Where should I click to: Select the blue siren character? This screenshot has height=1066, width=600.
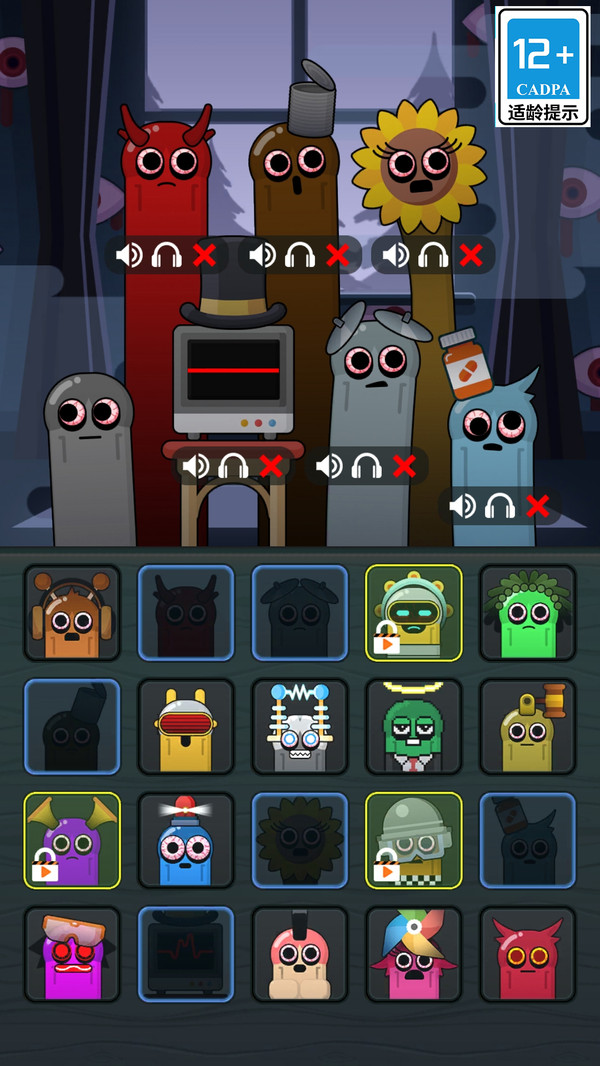pyautogui.click(x=186, y=841)
